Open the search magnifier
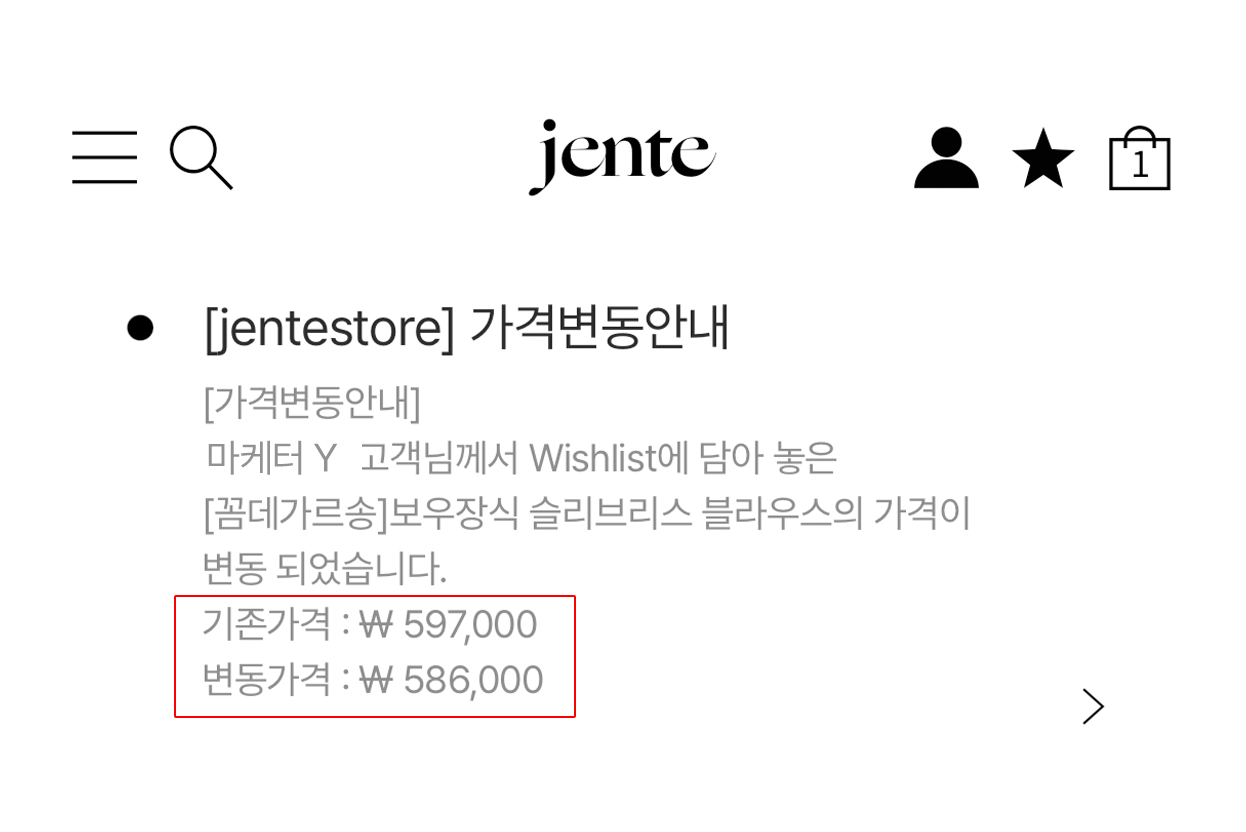The width and height of the screenshot is (1246, 832). (x=200, y=157)
